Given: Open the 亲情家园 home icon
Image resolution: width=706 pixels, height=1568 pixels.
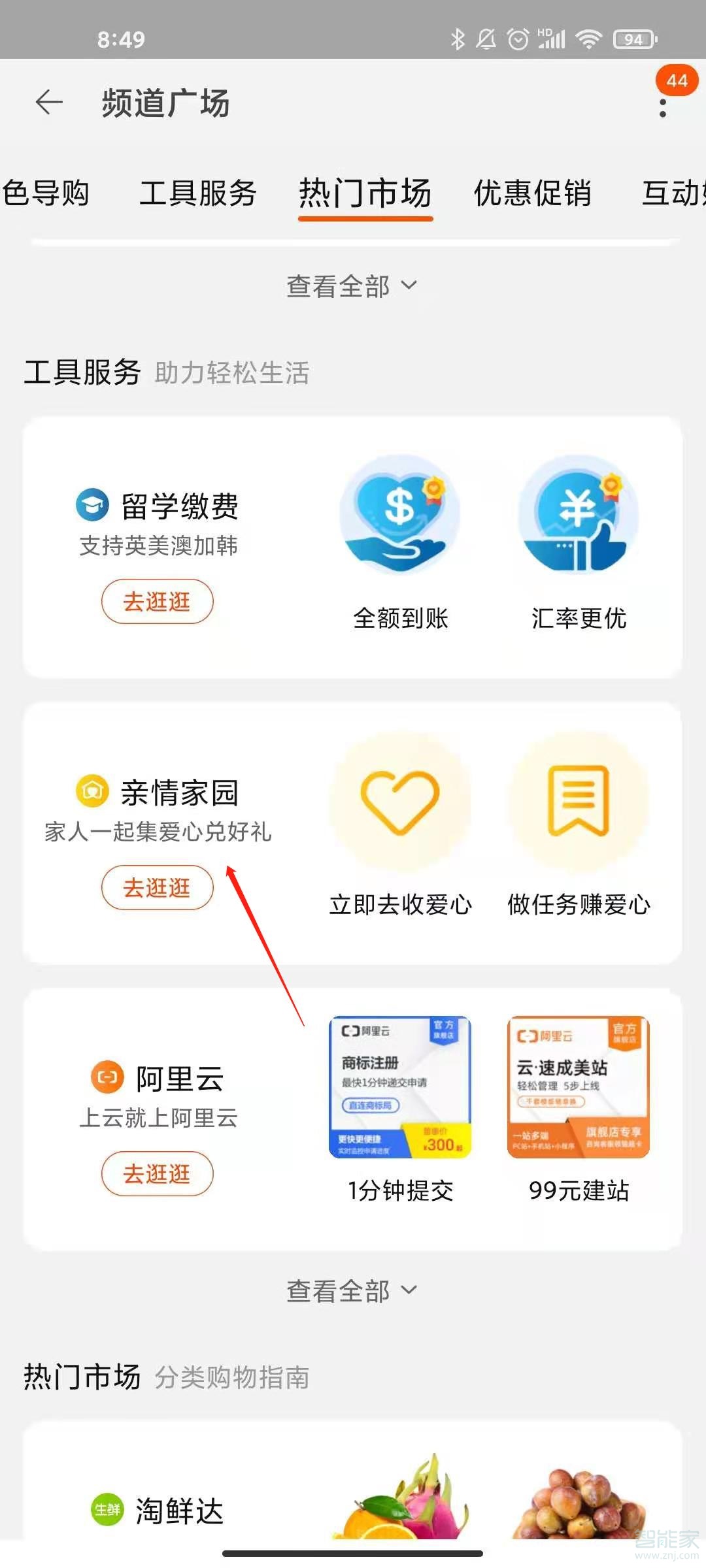Looking at the screenshot, I should 92,791.
